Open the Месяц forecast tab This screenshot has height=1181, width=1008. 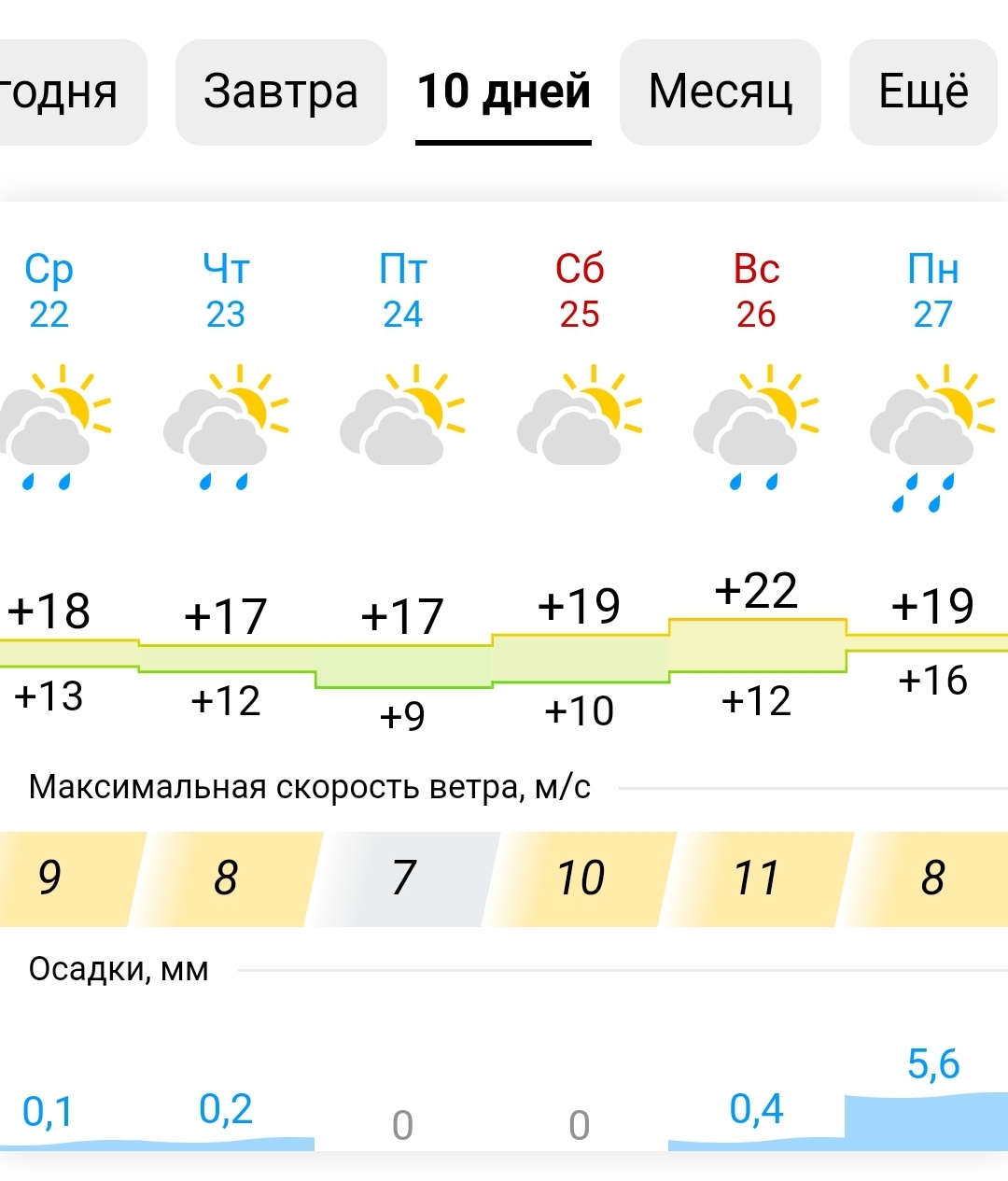[720, 92]
